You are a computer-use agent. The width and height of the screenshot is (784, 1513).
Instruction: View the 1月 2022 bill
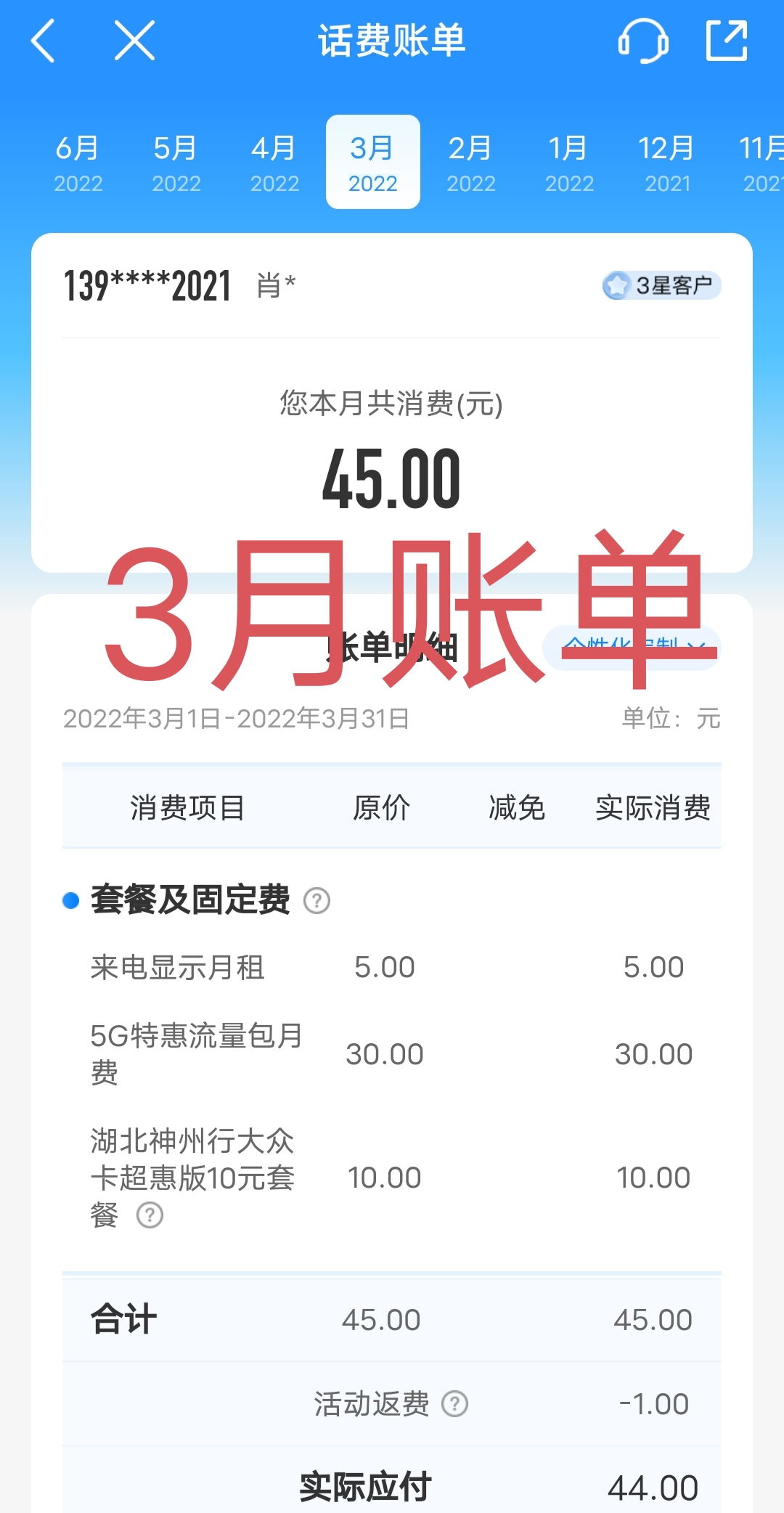(x=569, y=163)
